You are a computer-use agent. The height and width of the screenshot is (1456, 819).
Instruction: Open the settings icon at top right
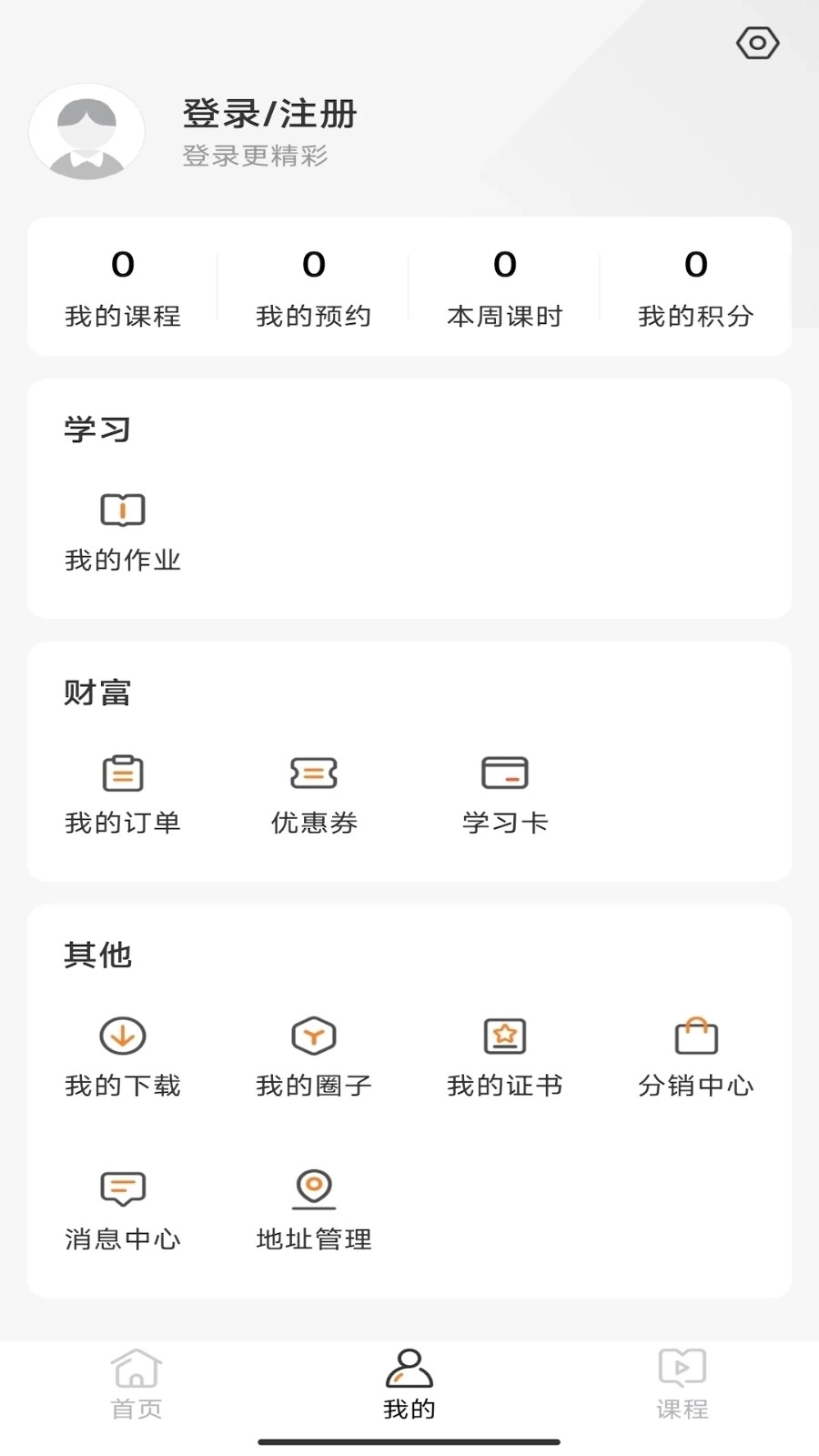(x=757, y=42)
